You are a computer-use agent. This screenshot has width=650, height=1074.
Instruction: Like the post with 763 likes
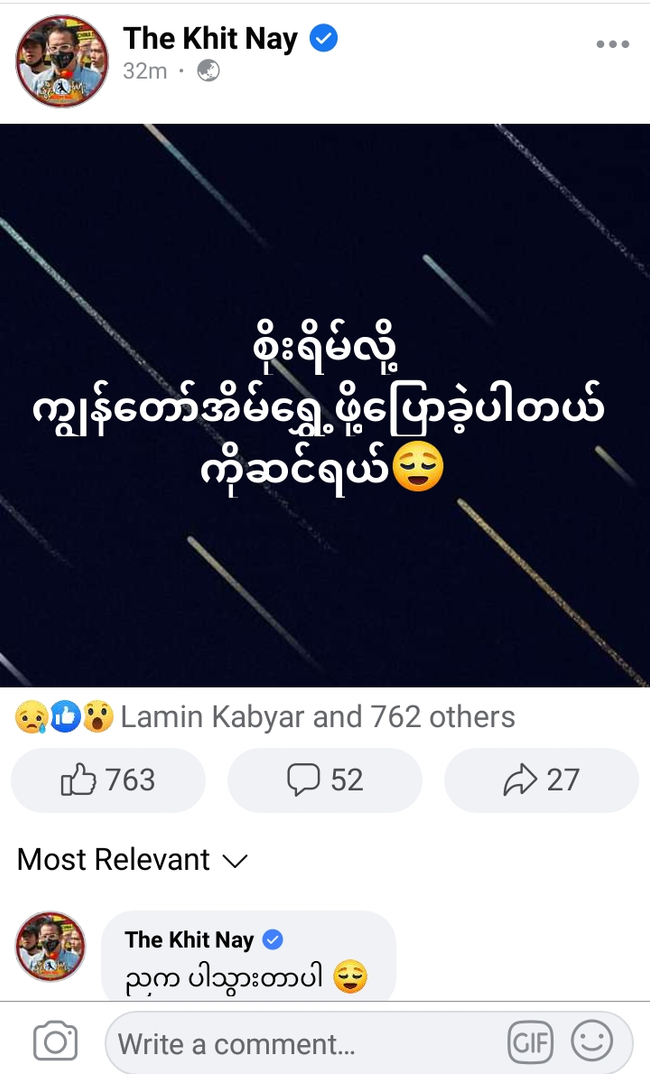tap(108, 780)
